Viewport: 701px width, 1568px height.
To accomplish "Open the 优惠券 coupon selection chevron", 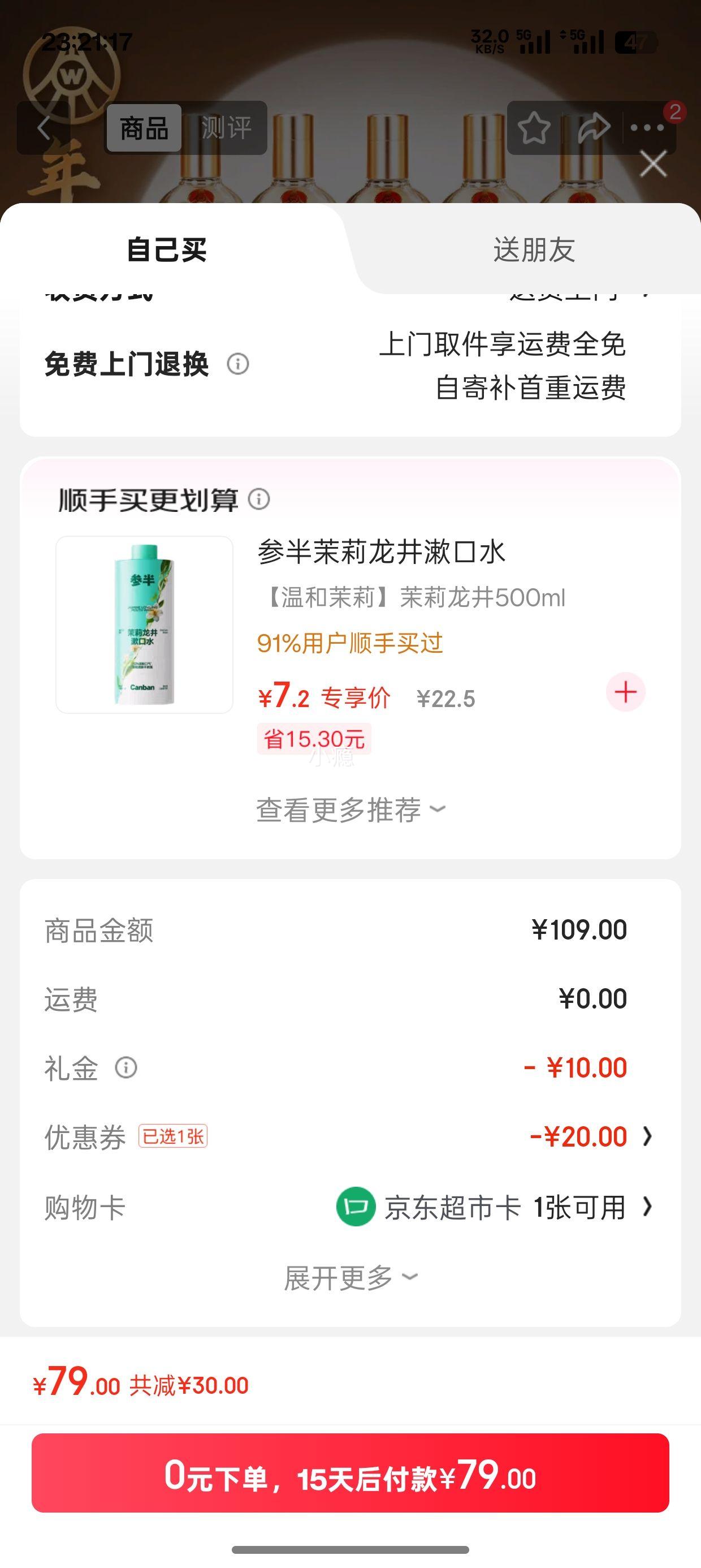I will point(648,1136).
